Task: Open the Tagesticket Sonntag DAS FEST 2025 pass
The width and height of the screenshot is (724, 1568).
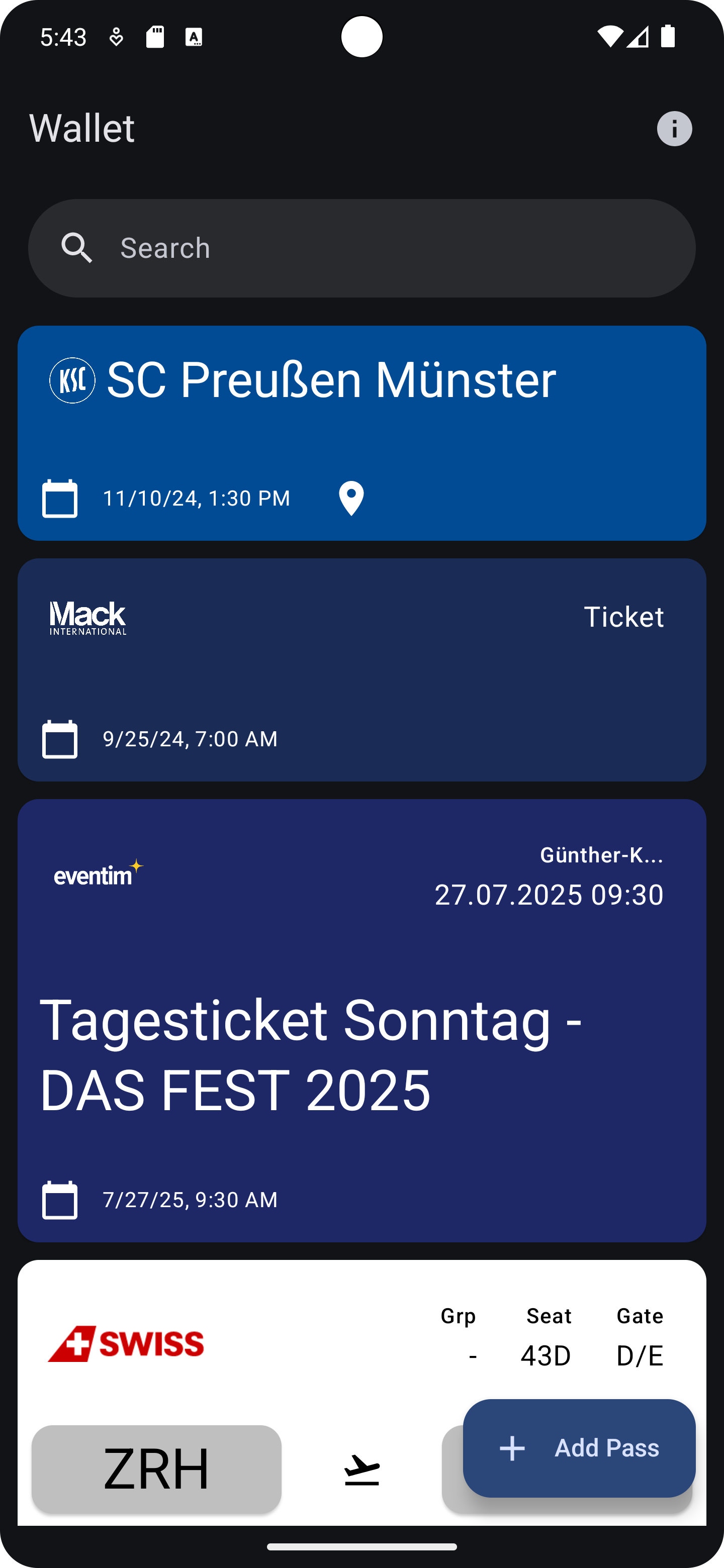Action: [361, 1020]
